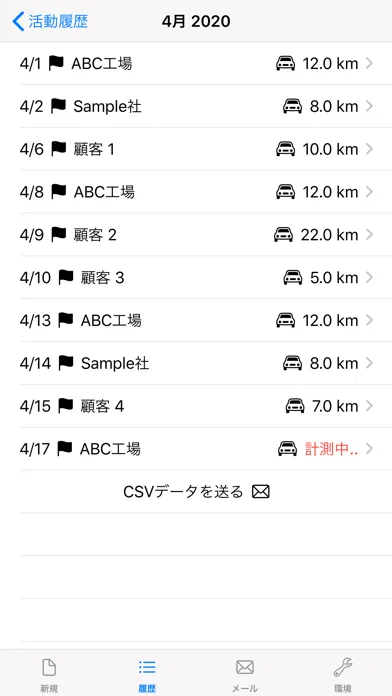Open the 4/9 顧客 2 entry

196,234
